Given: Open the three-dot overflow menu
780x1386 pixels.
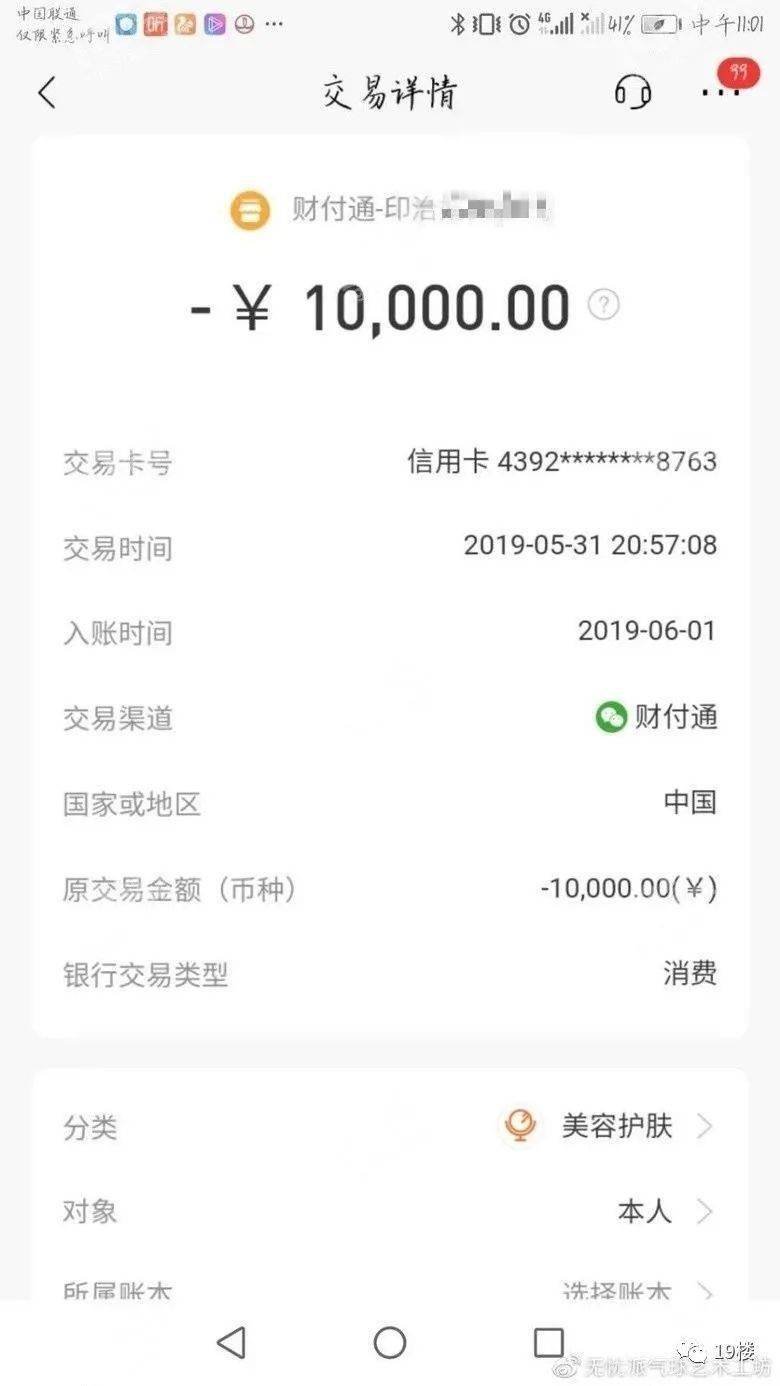Looking at the screenshot, I should pyautogui.click(x=718, y=92).
